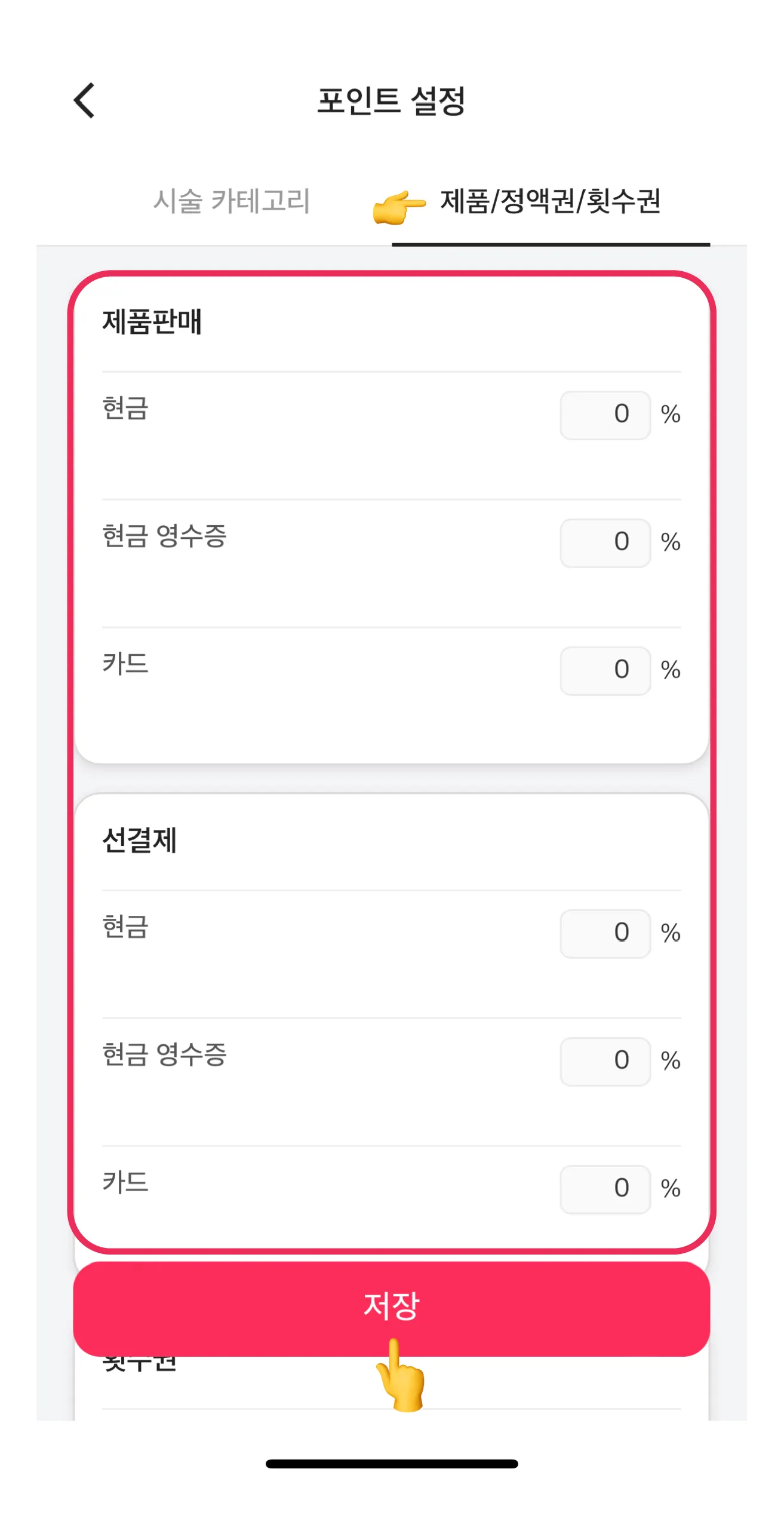The width and height of the screenshot is (784, 1521).
Task: Edit 현금 영수증 percent under 선결제
Action: pyautogui.click(x=605, y=1061)
